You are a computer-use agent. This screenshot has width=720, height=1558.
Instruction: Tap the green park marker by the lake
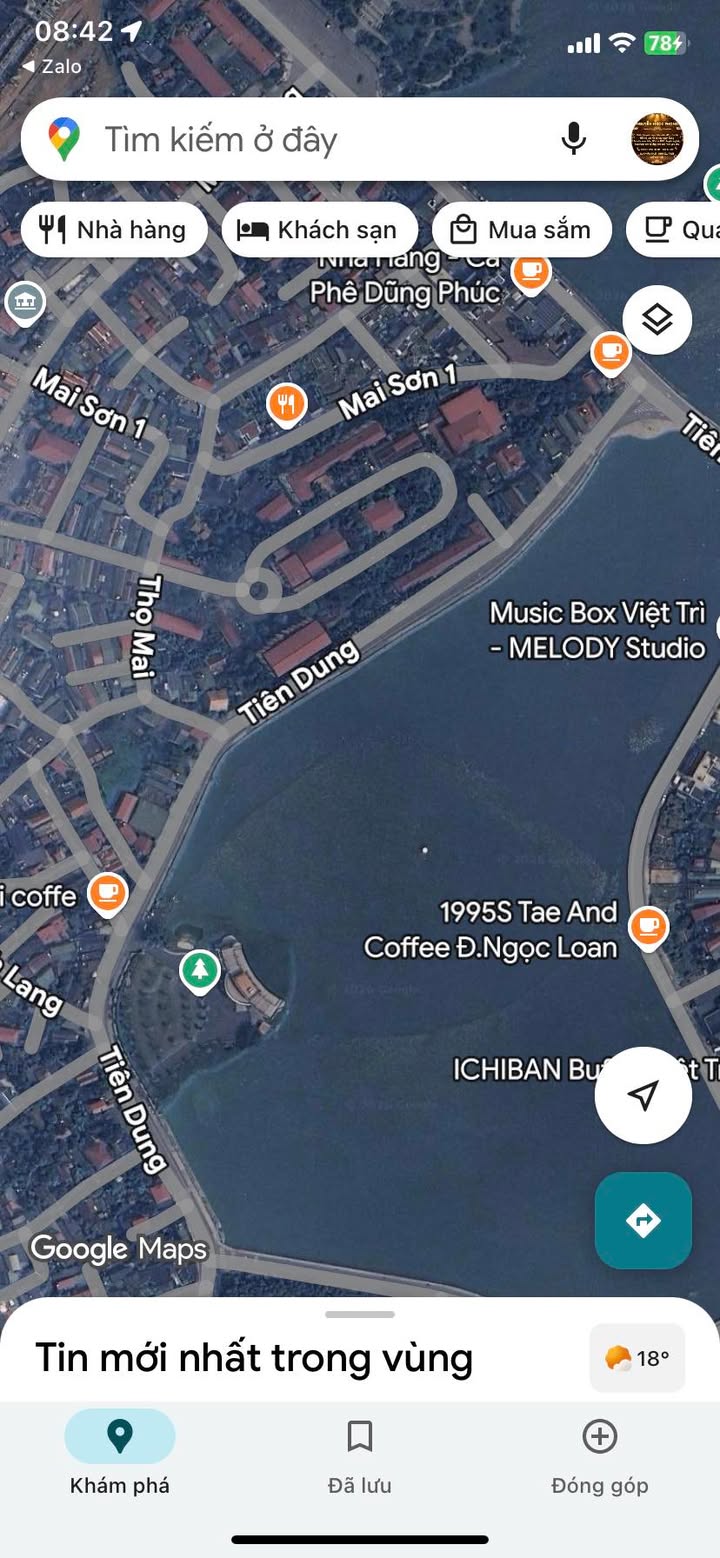pos(200,968)
